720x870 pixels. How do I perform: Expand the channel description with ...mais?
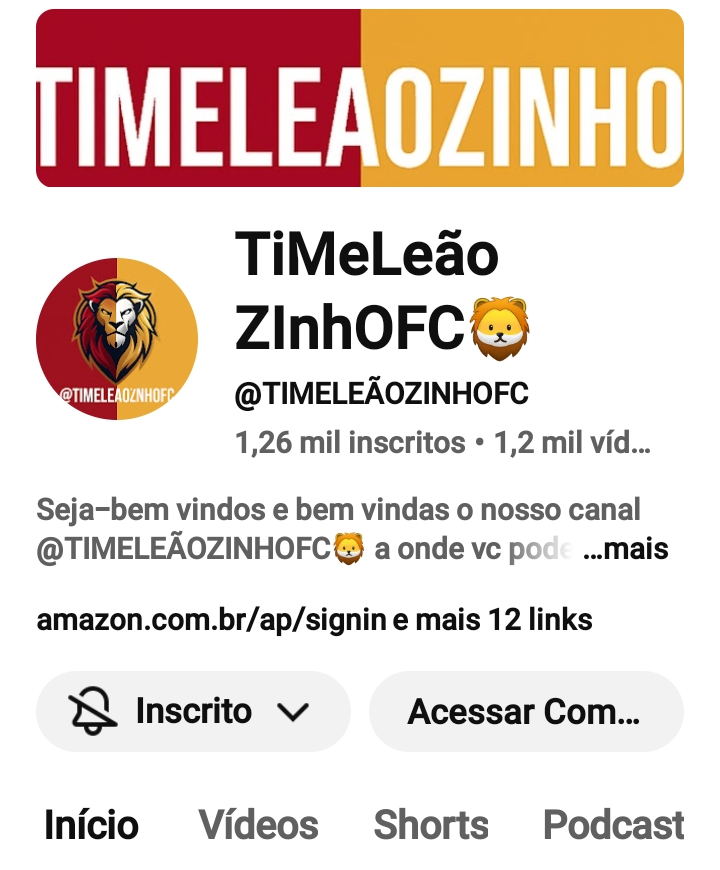625,549
